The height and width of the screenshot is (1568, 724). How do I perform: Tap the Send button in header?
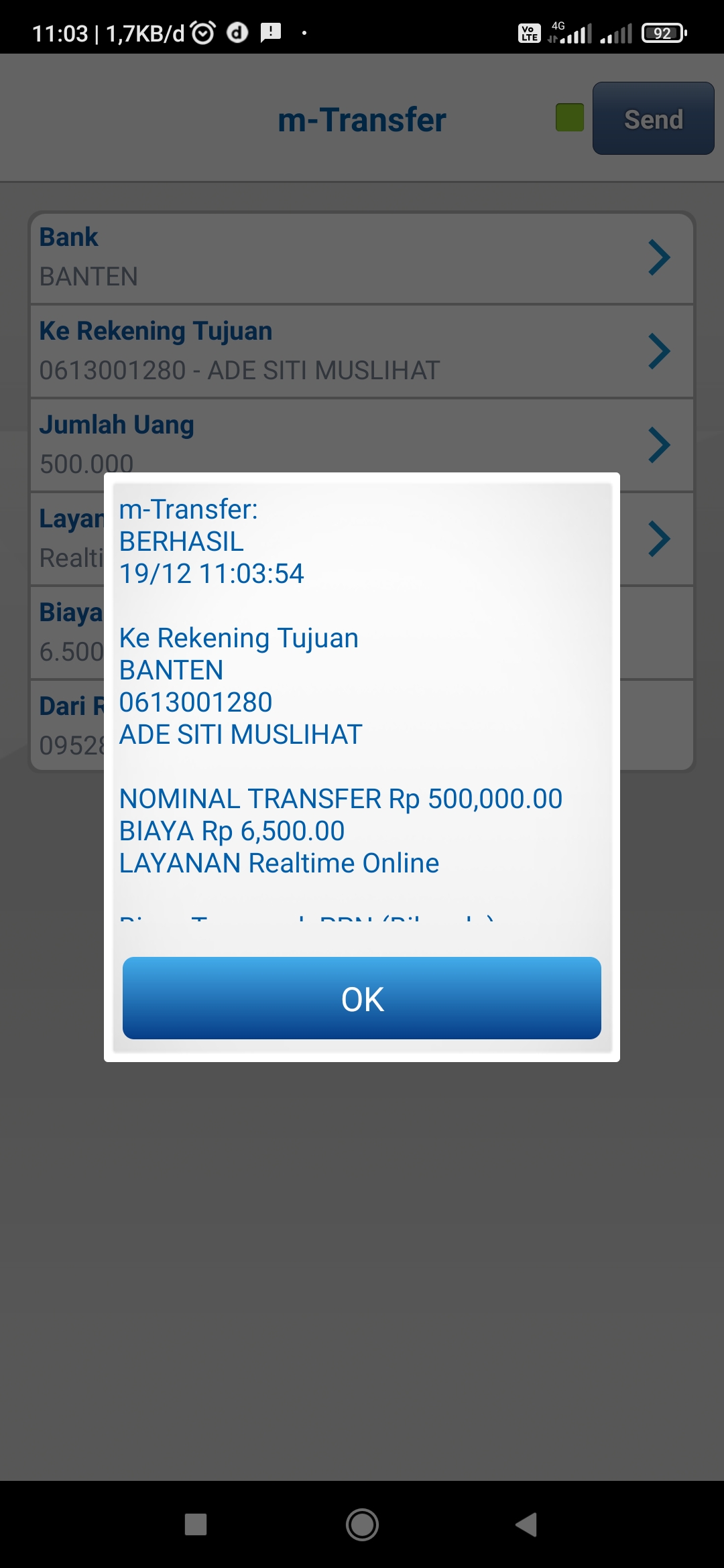[x=653, y=119]
